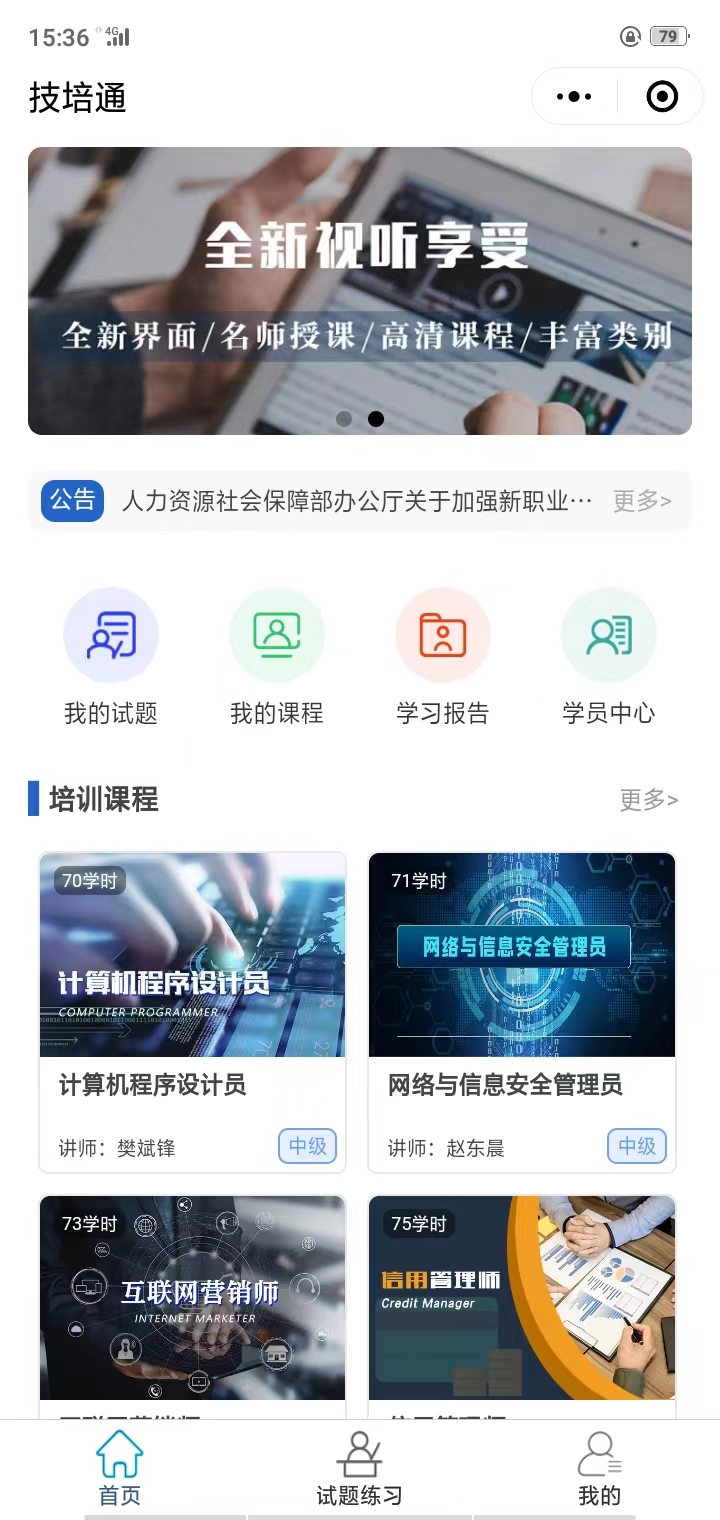The image size is (720, 1520).
Task: Open 学习报告
Action: 443,657
